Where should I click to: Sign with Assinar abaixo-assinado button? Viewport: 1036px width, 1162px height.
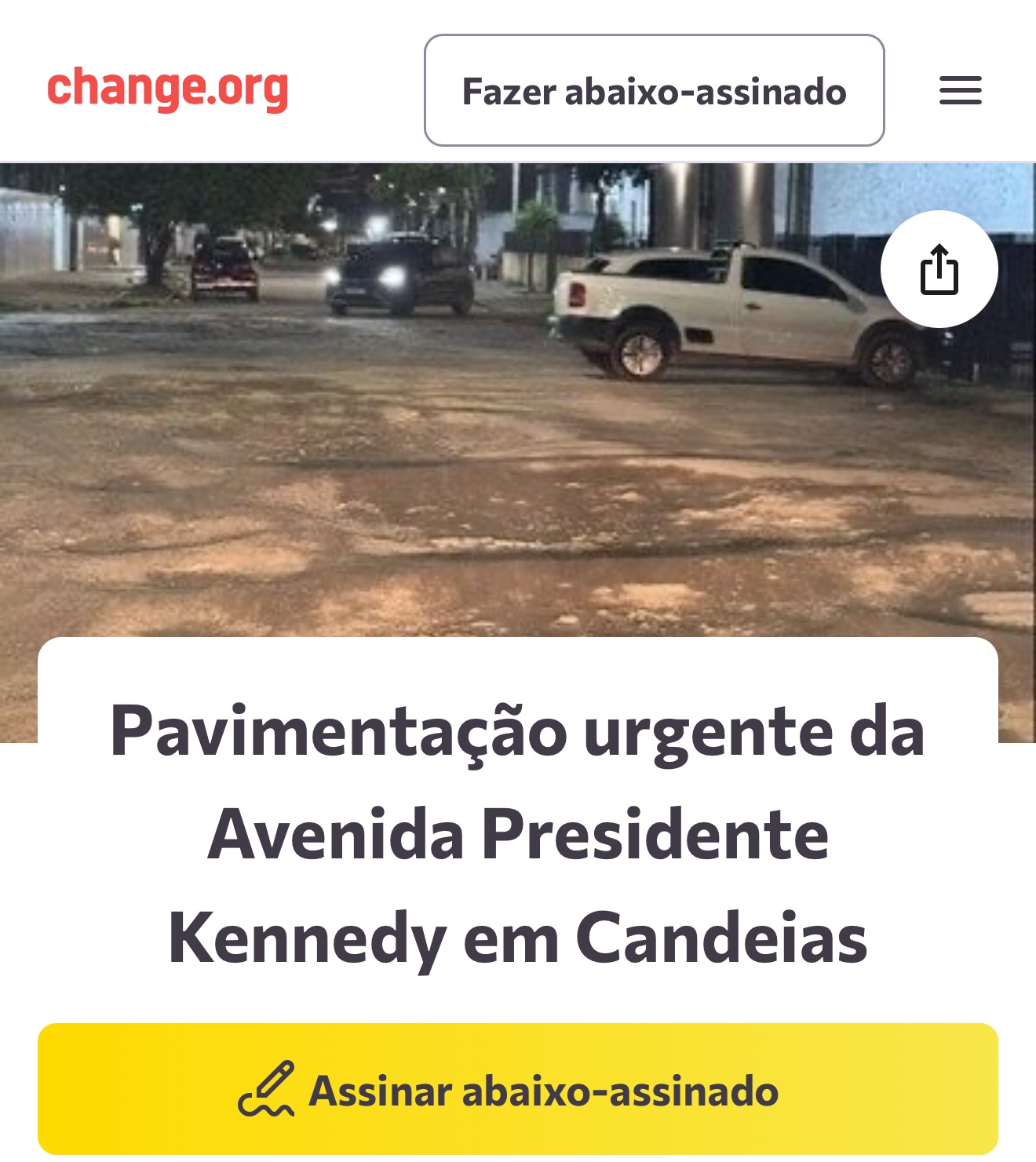coord(517,1088)
